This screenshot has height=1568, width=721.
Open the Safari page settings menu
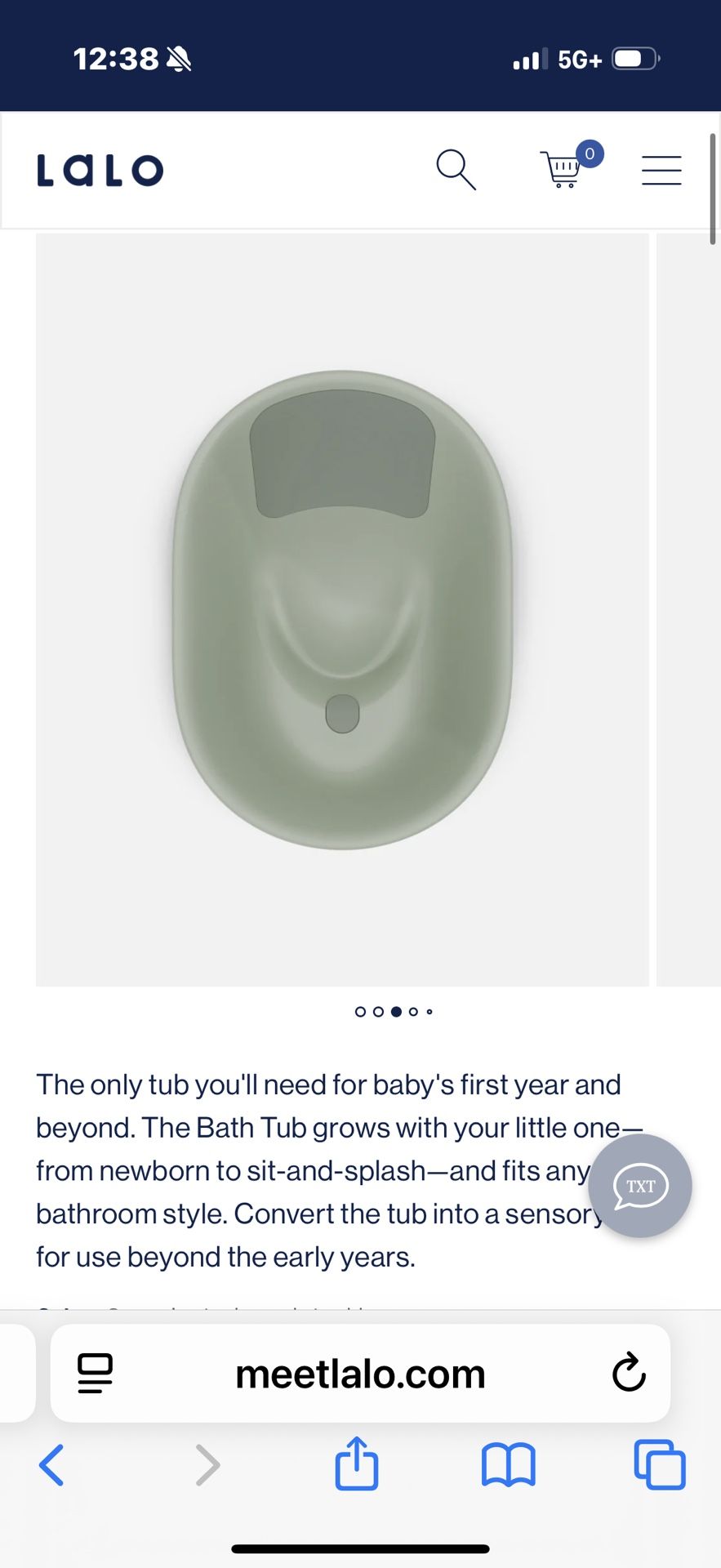(x=96, y=1374)
